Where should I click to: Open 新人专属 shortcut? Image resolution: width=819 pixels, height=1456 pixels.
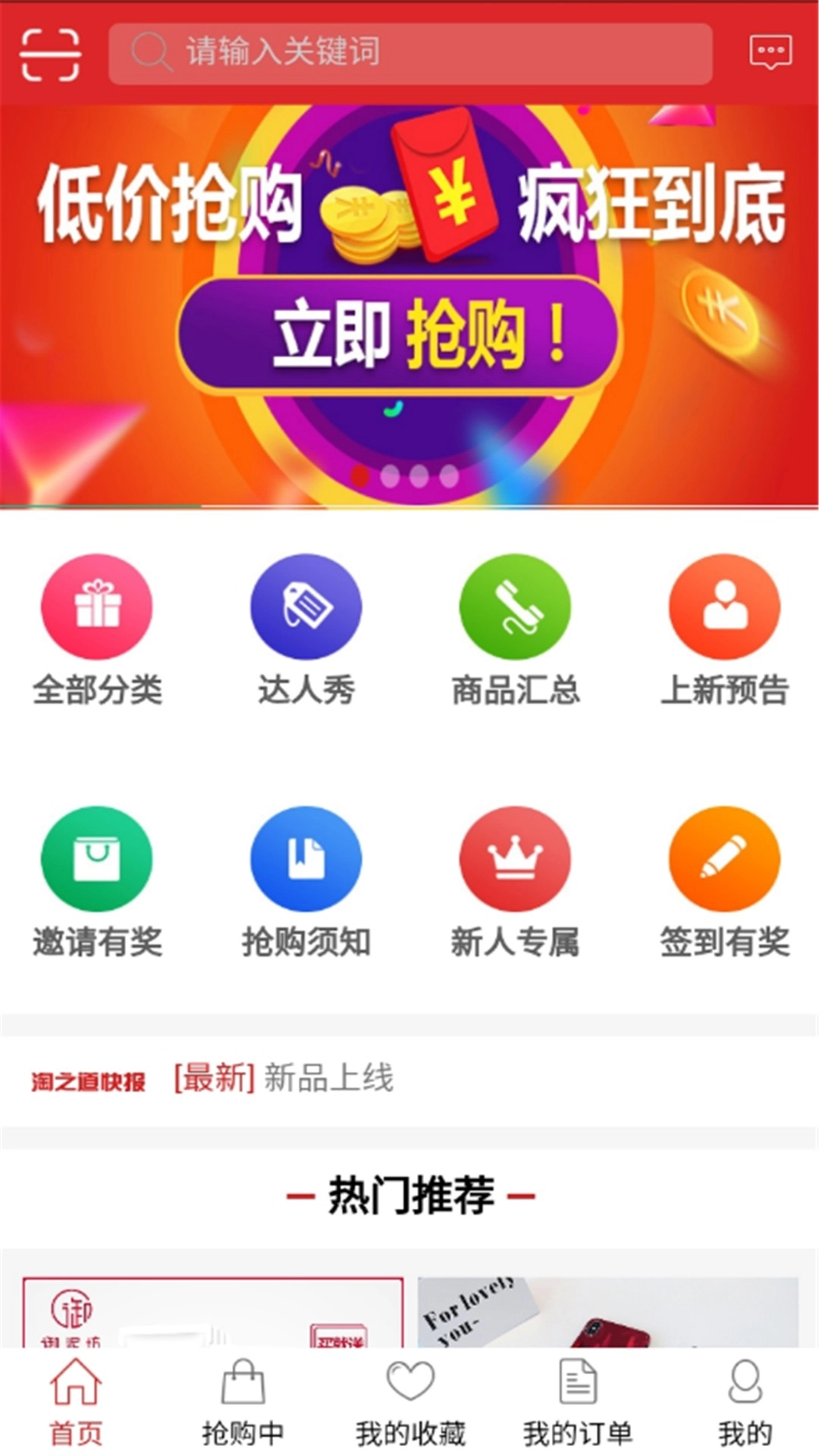point(516,881)
